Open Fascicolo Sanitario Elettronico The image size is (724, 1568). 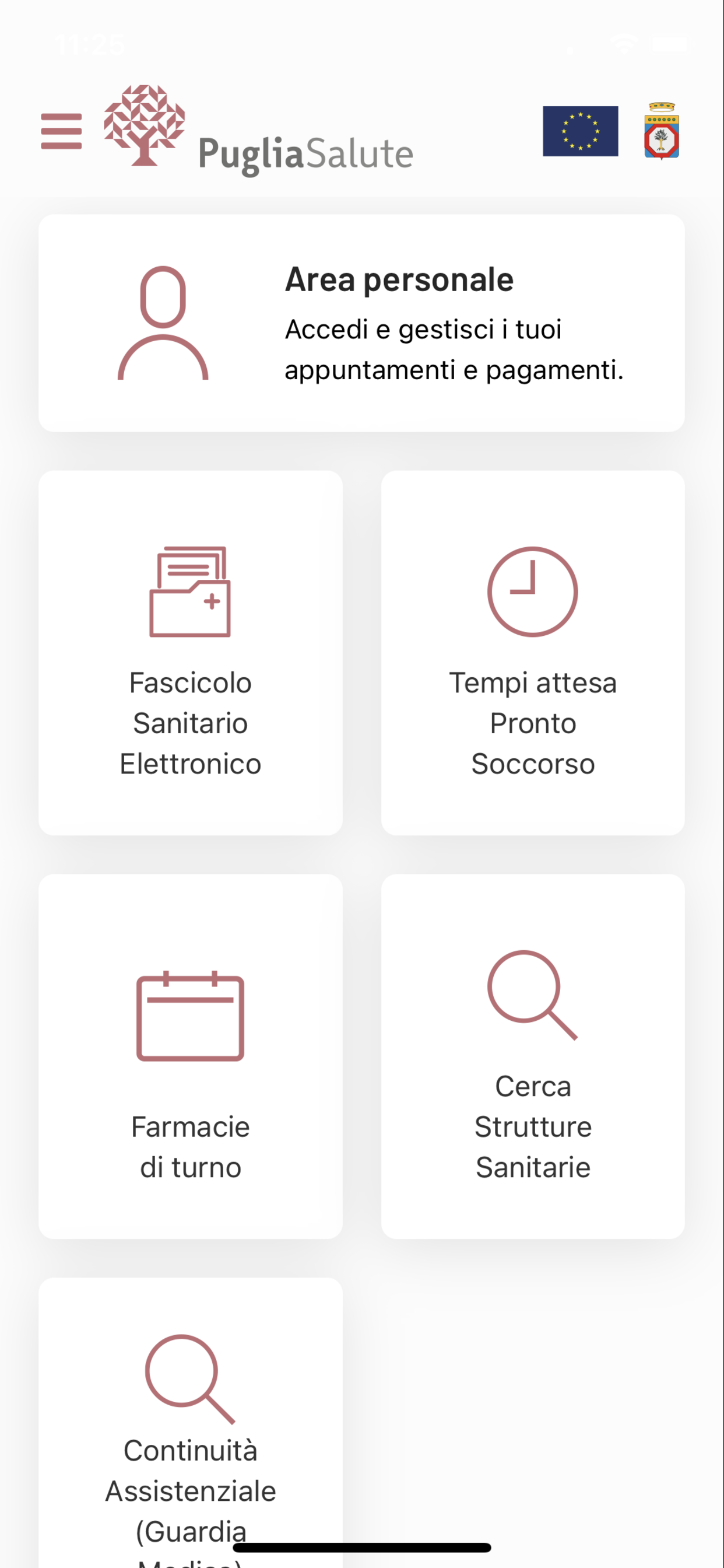191,653
